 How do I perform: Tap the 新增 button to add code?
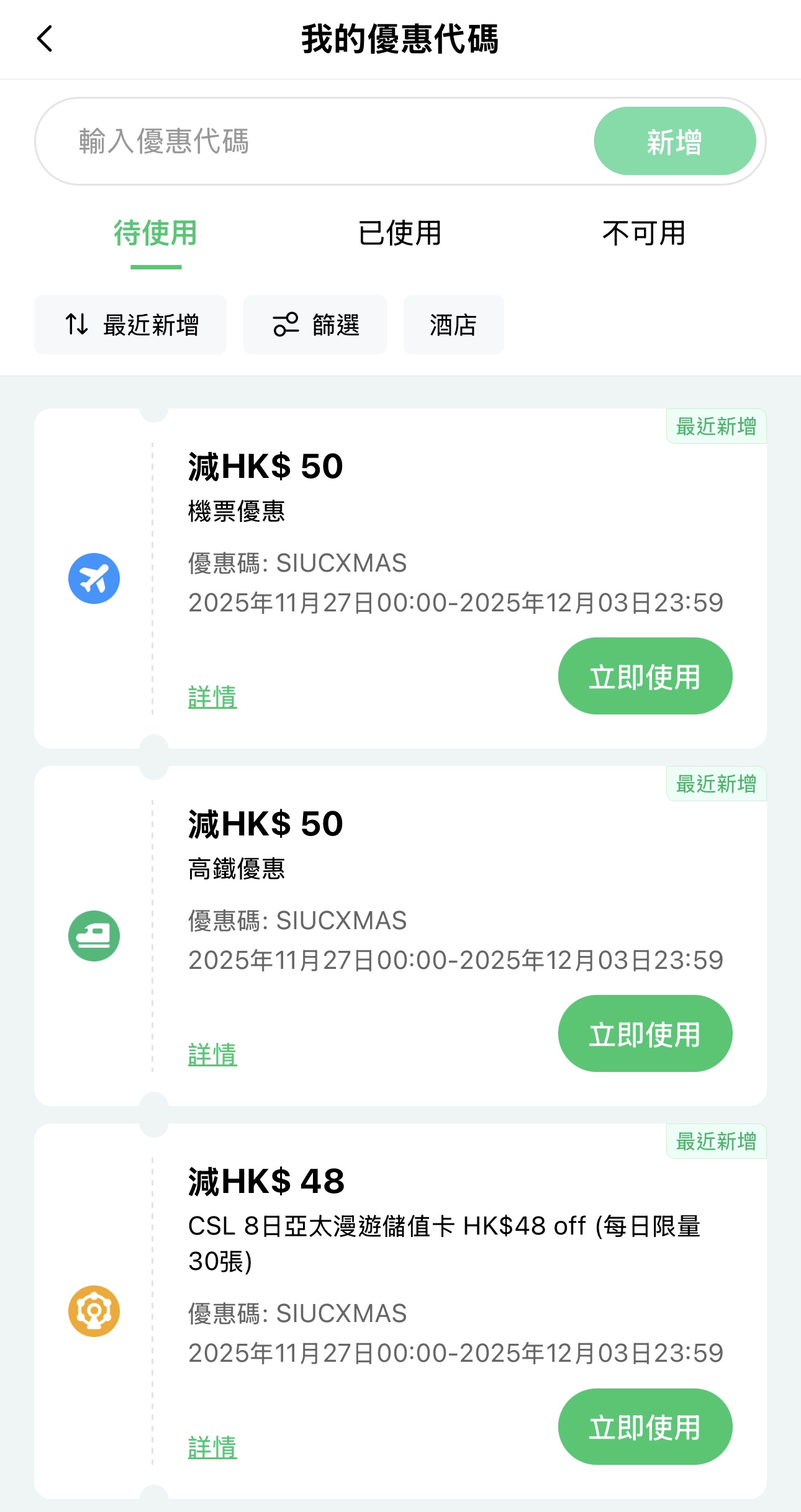[674, 142]
